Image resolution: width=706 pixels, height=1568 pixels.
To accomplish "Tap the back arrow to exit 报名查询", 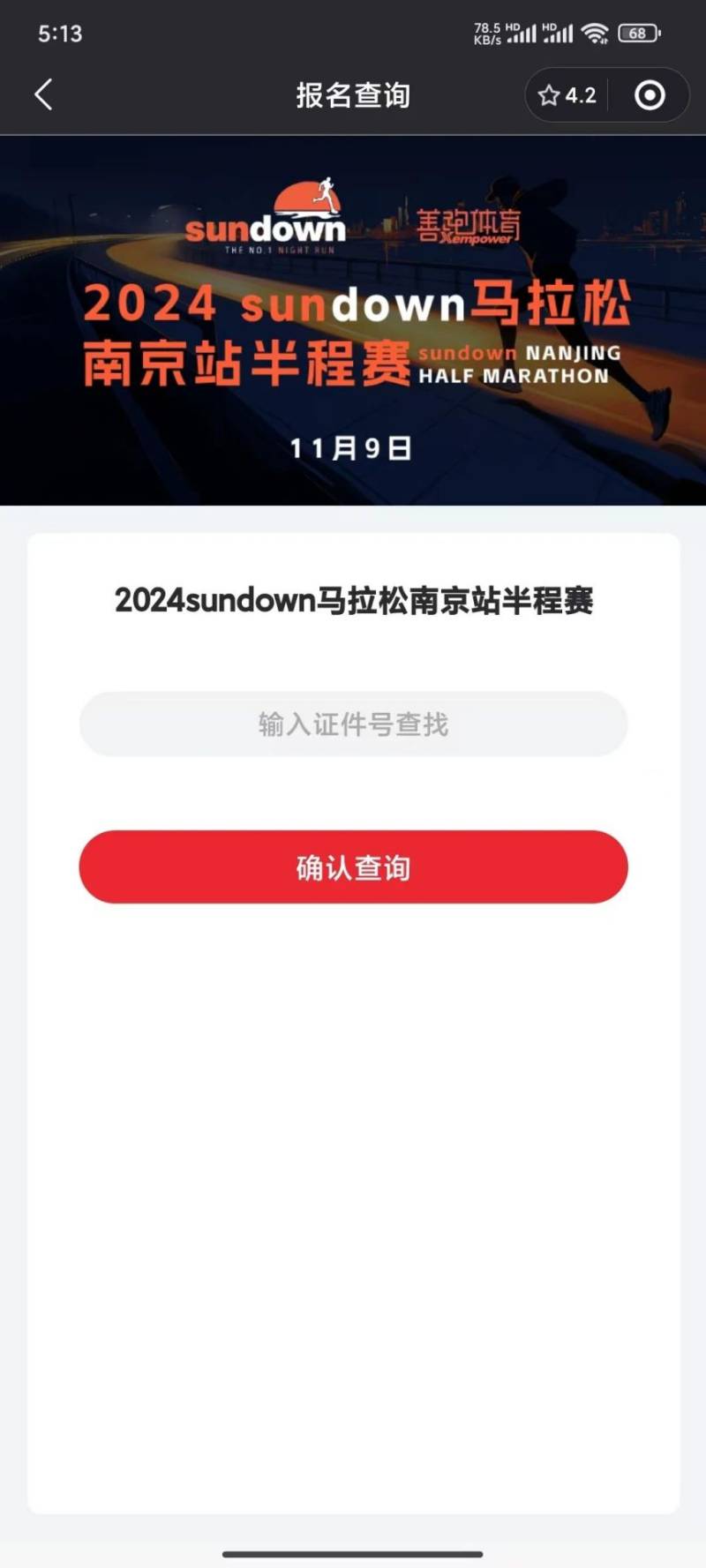I will point(42,94).
